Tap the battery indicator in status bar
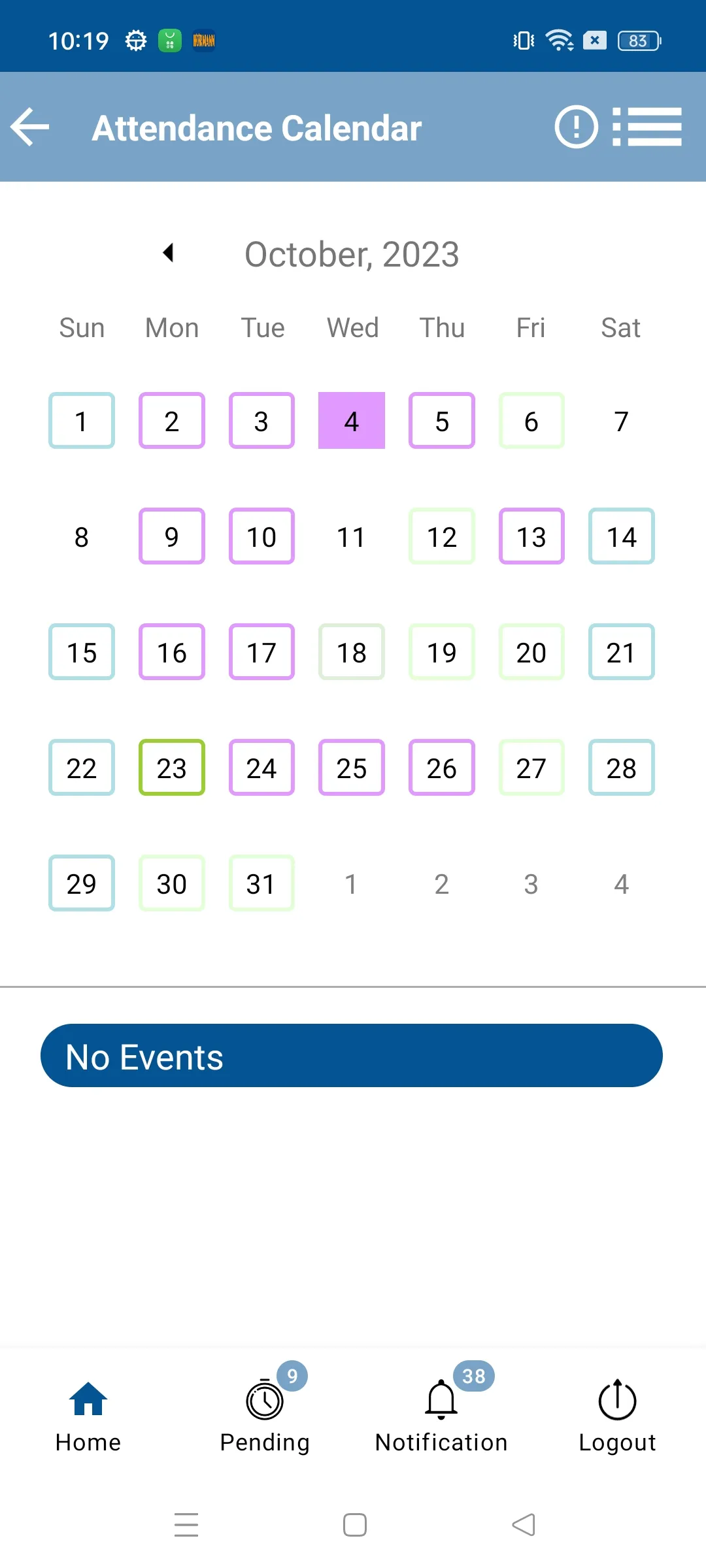Screen dimensions: 706x1568 tap(636, 41)
